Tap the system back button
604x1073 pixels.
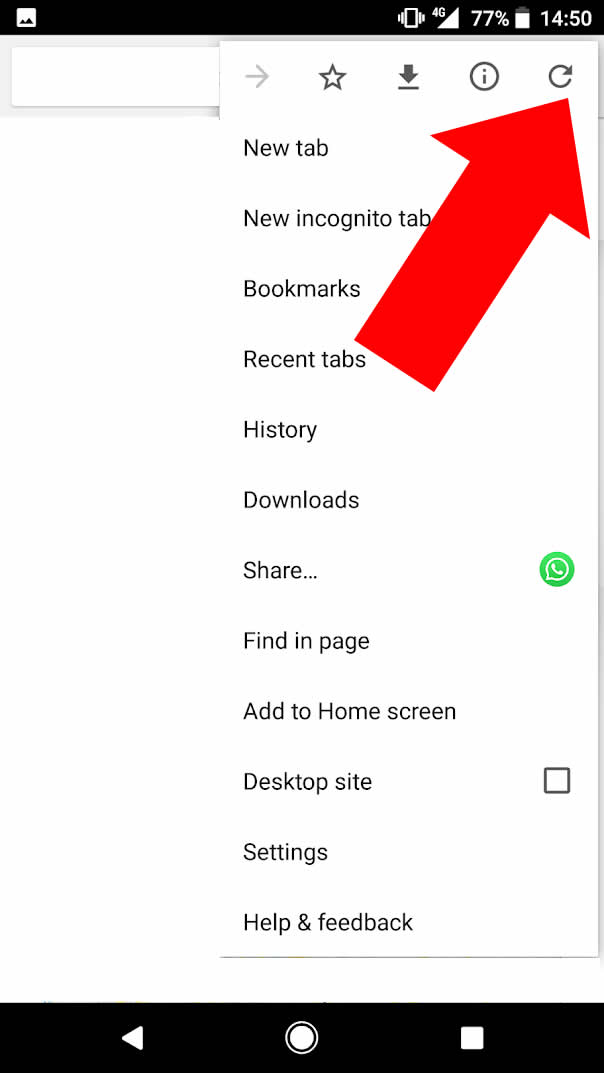pyautogui.click(x=132, y=1038)
